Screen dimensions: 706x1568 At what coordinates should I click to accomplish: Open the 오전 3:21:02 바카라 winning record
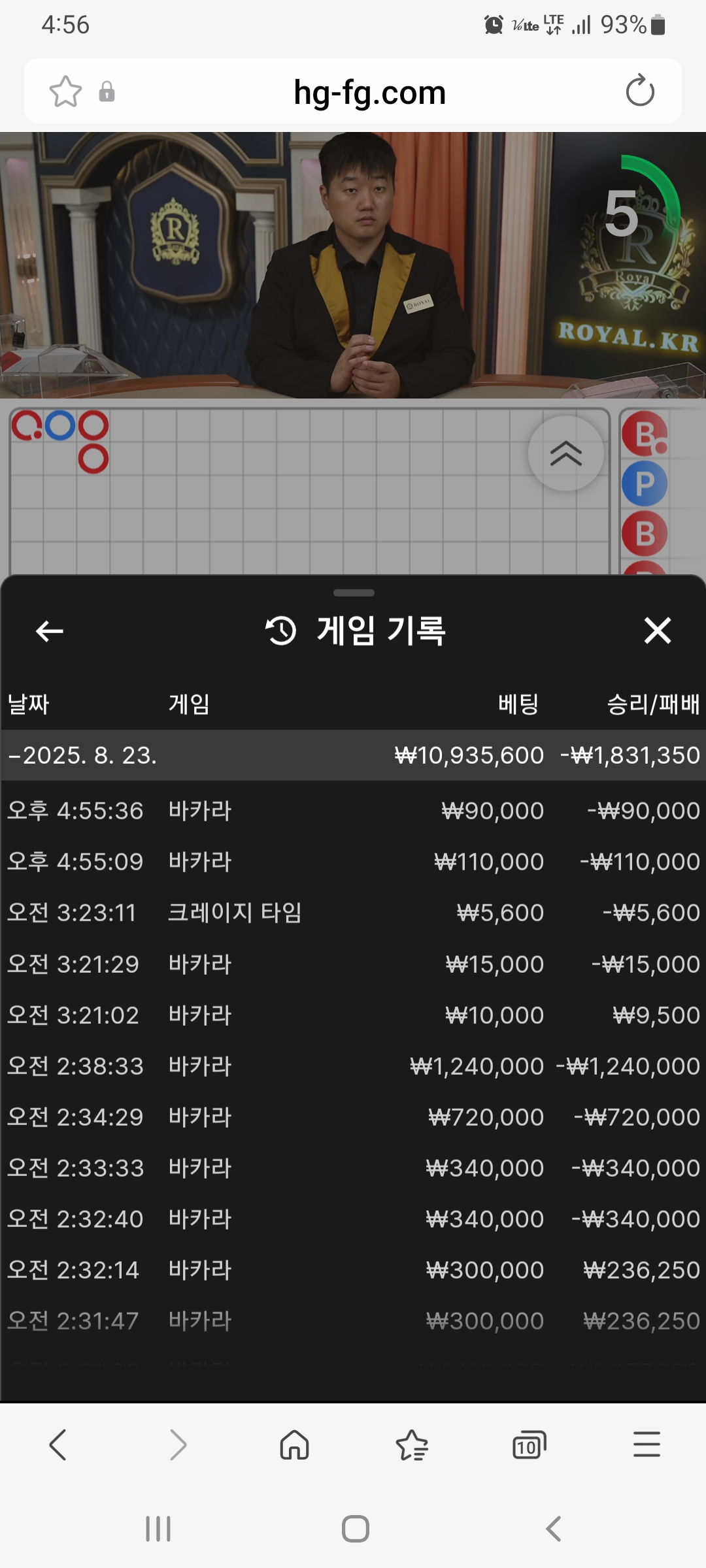[x=353, y=1015]
